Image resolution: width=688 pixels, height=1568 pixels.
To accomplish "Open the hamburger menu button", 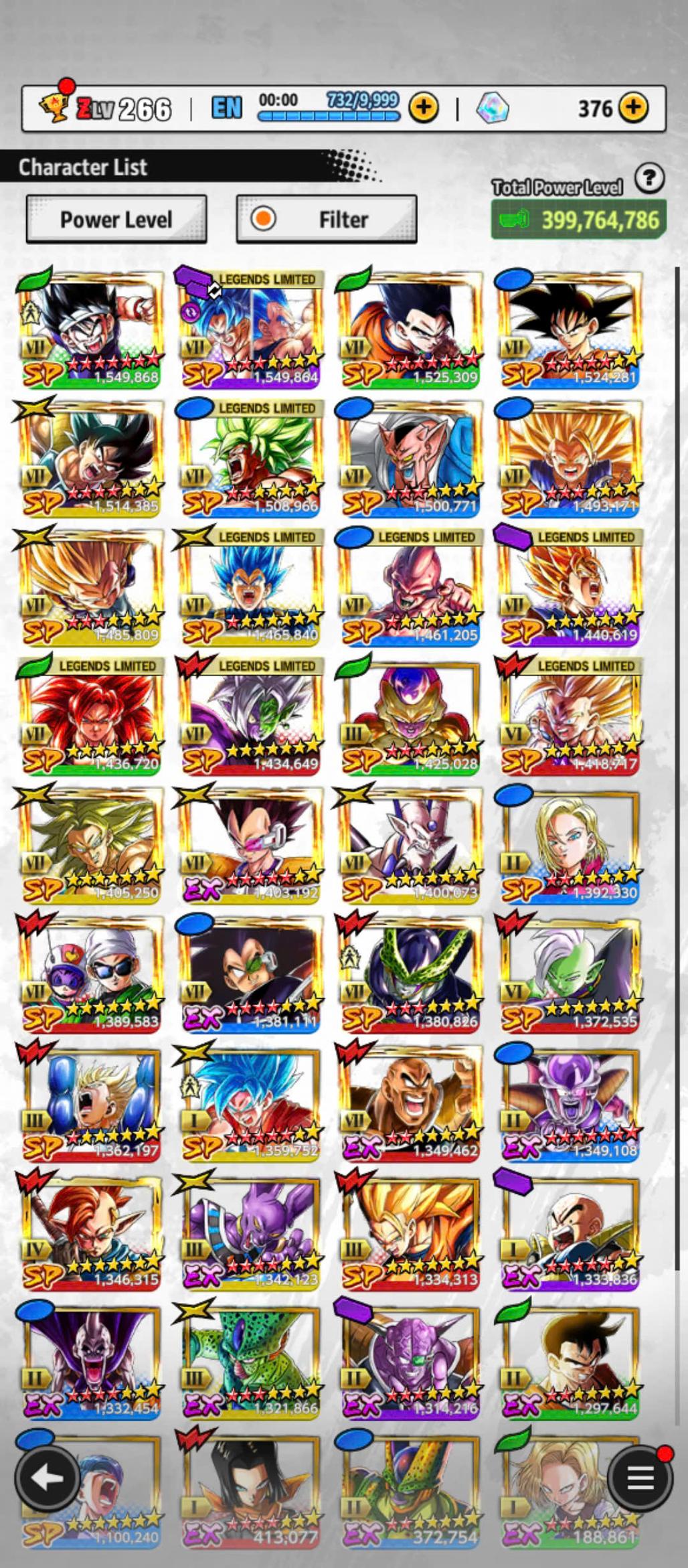I will coord(640,1478).
